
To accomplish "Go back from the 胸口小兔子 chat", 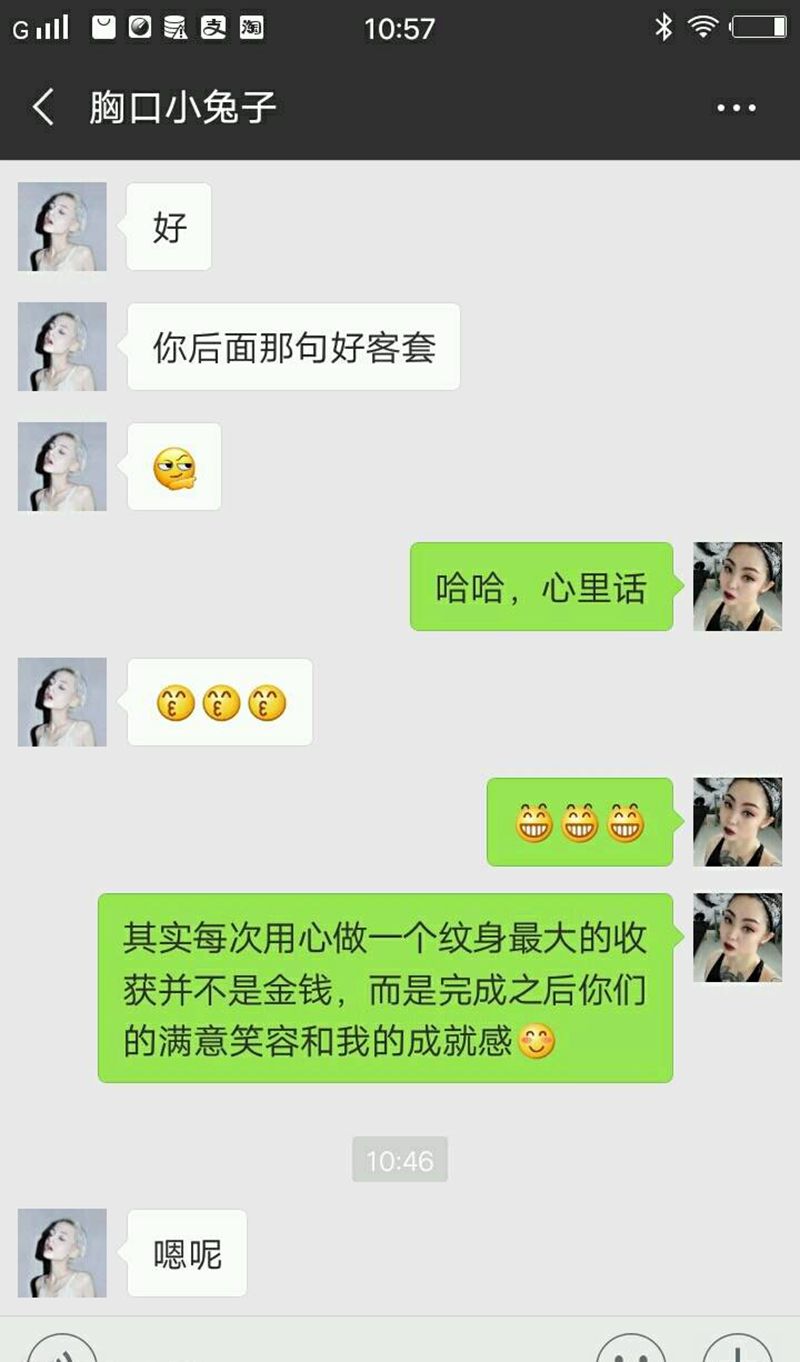I will click(x=43, y=107).
